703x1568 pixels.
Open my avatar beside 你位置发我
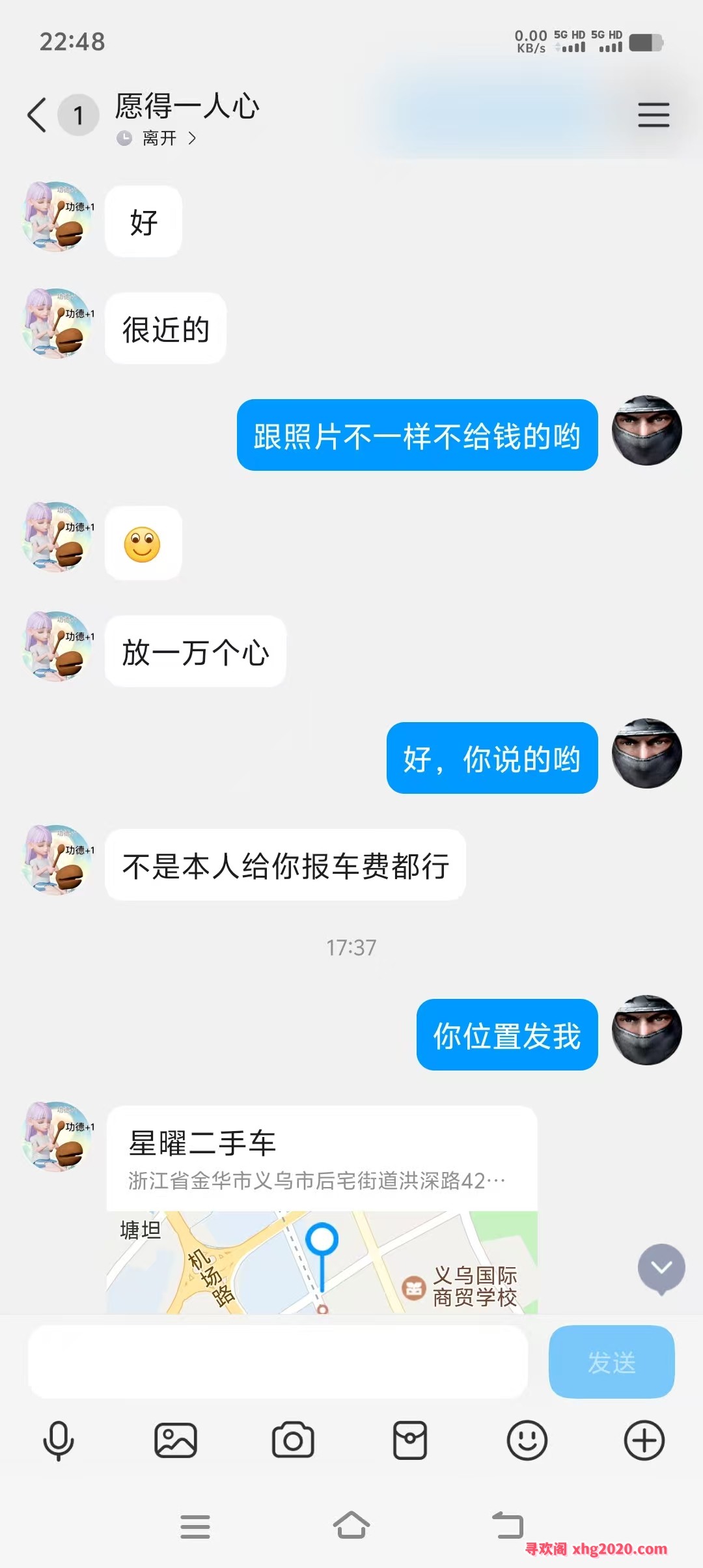[x=646, y=1030]
